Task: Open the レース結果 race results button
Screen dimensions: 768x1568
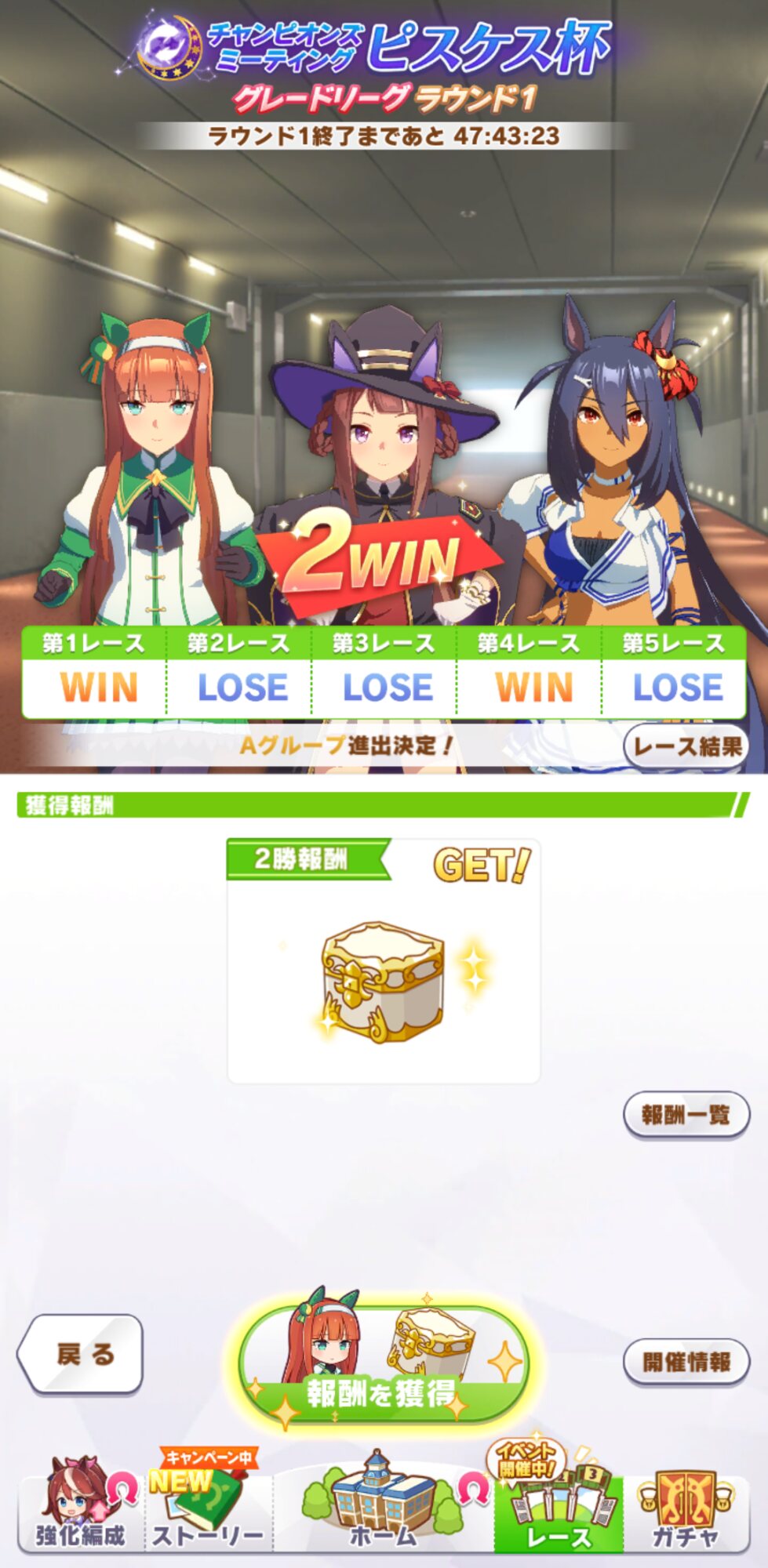Action: click(686, 746)
